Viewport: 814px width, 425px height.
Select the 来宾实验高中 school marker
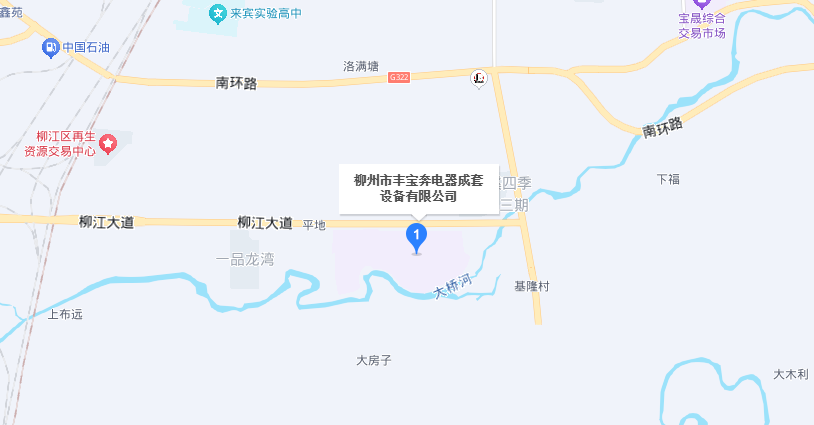(218, 14)
